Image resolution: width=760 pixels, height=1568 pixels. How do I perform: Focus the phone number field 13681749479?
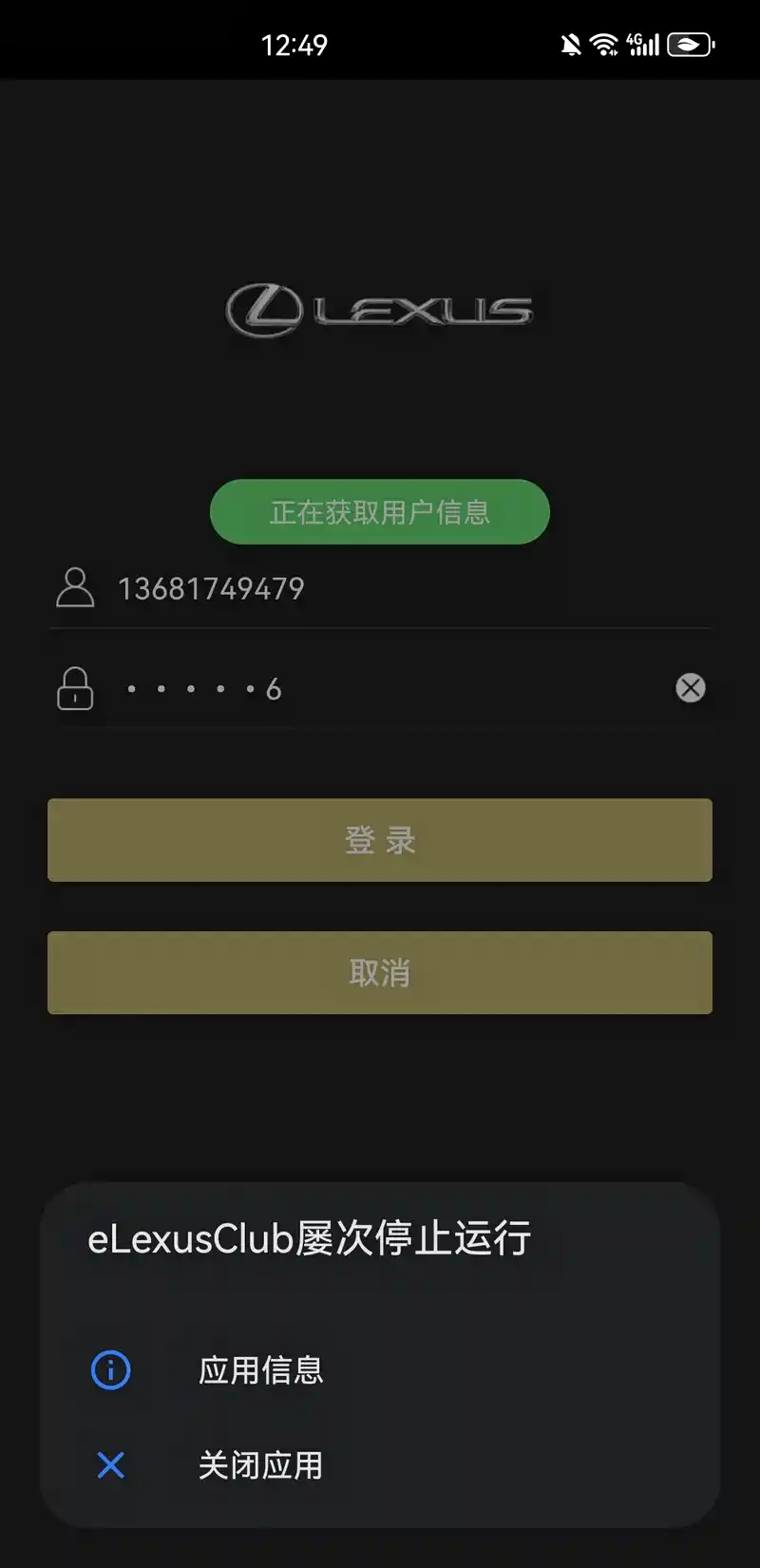click(380, 588)
